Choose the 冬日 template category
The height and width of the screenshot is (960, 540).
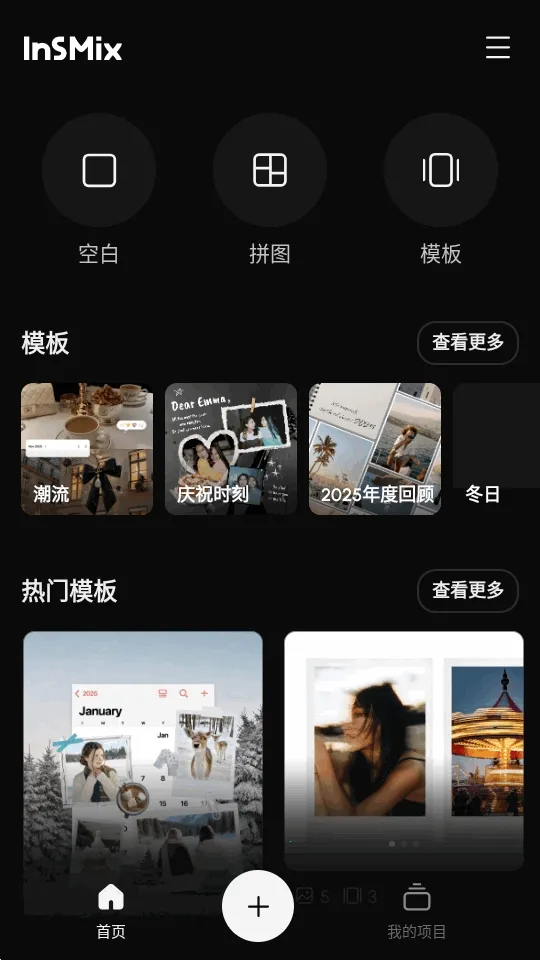point(497,449)
